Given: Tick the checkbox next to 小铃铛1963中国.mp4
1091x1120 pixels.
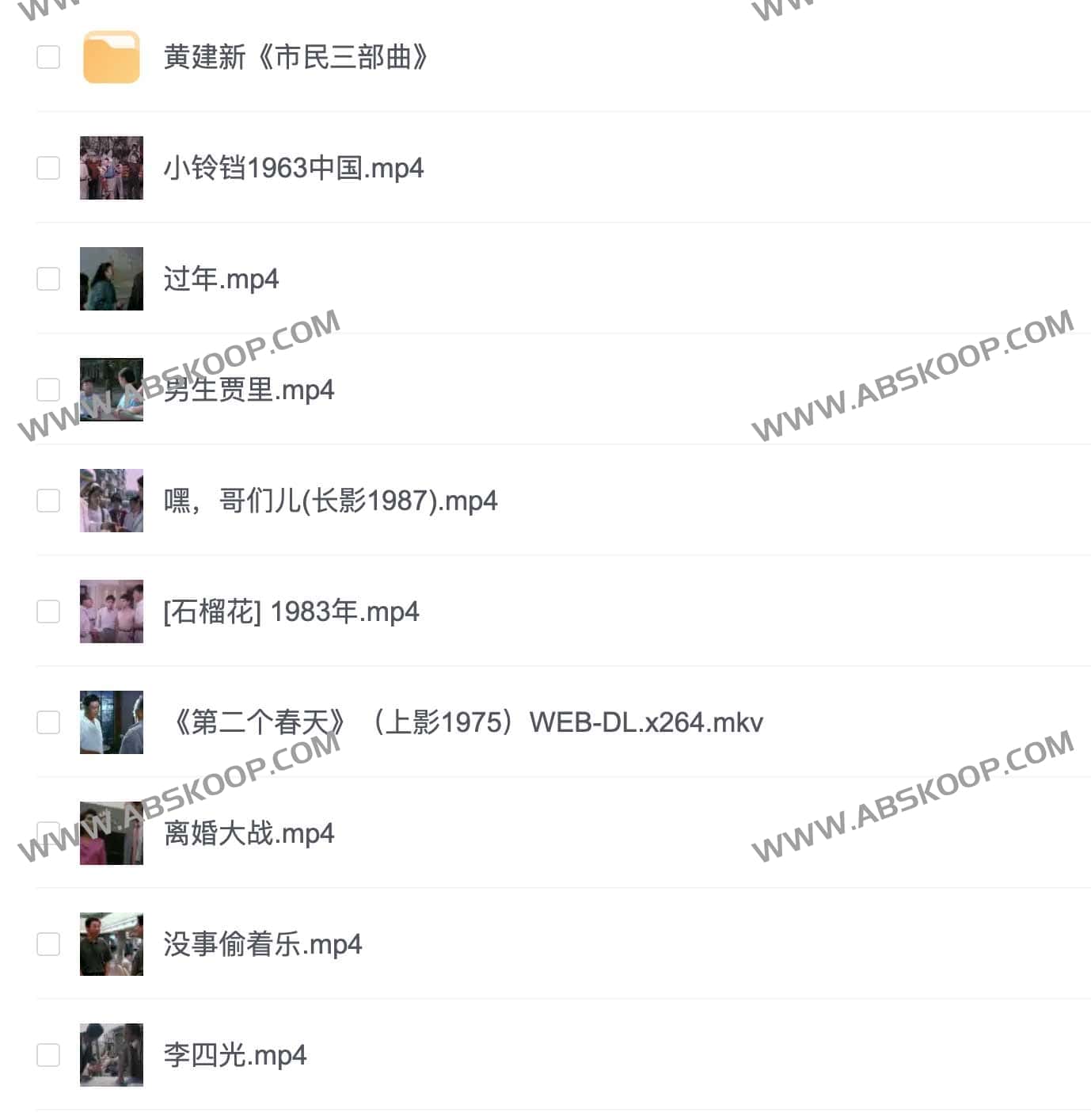Looking at the screenshot, I should tap(48, 168).
